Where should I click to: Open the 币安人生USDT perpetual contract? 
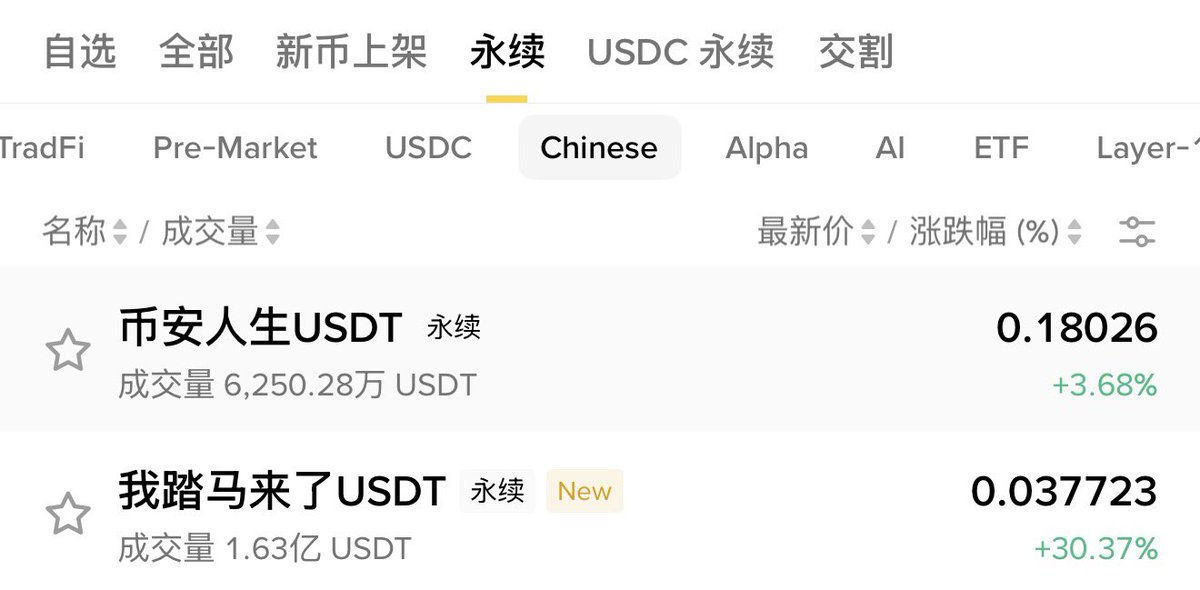point(600,351)
